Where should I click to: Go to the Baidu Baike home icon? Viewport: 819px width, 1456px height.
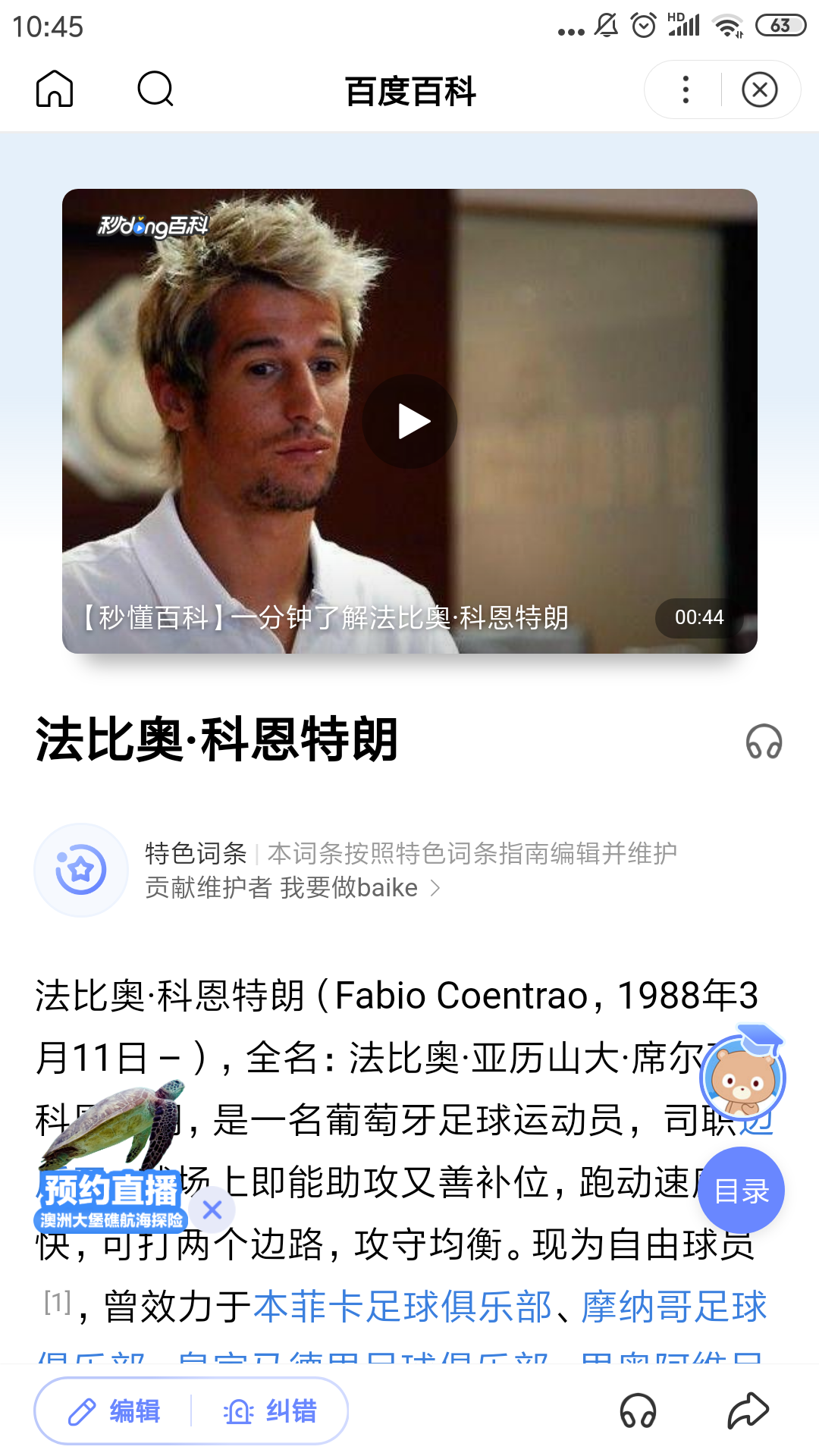coord(55,89)
